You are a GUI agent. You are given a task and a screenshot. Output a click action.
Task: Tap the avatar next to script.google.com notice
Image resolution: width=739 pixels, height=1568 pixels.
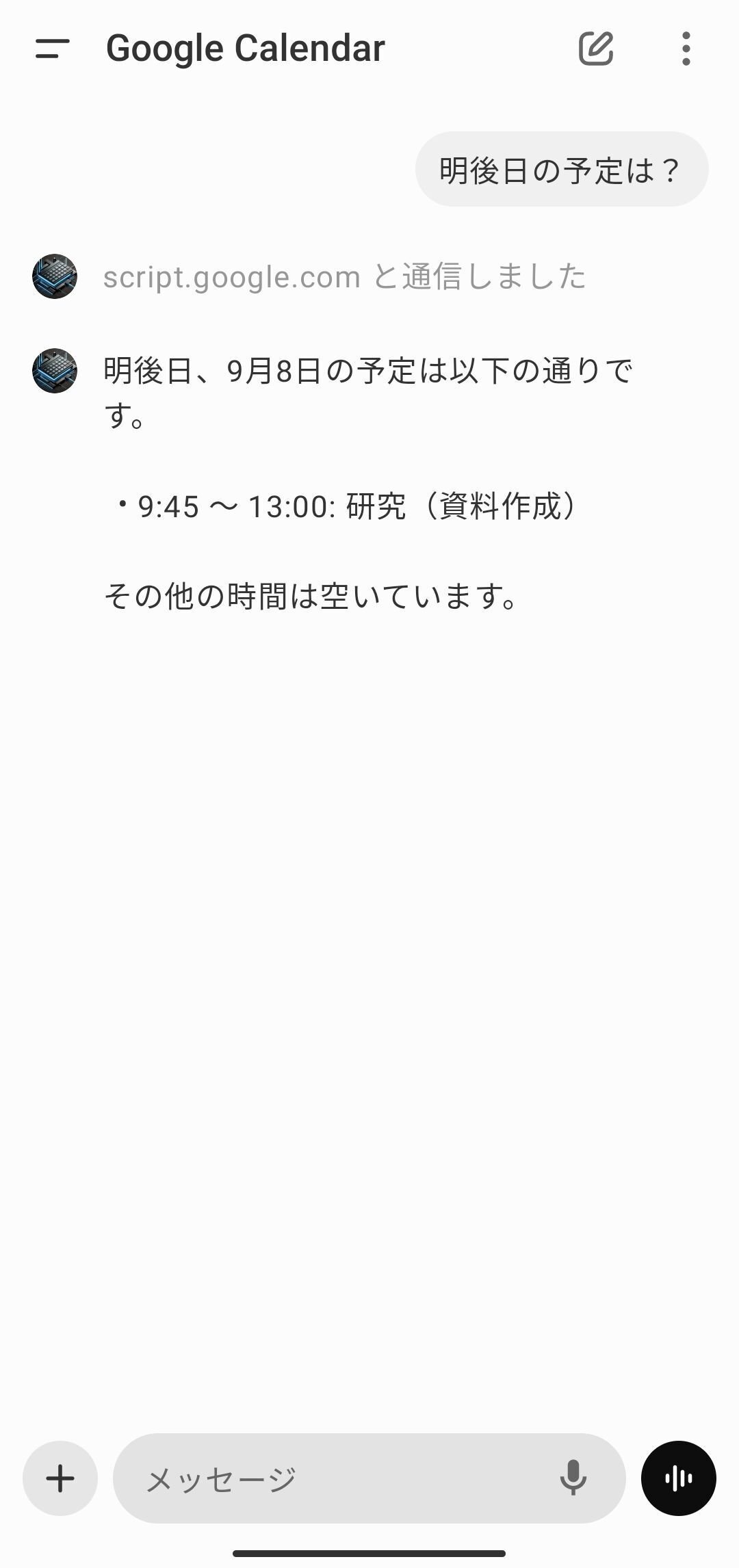click(x=55, y=276)
